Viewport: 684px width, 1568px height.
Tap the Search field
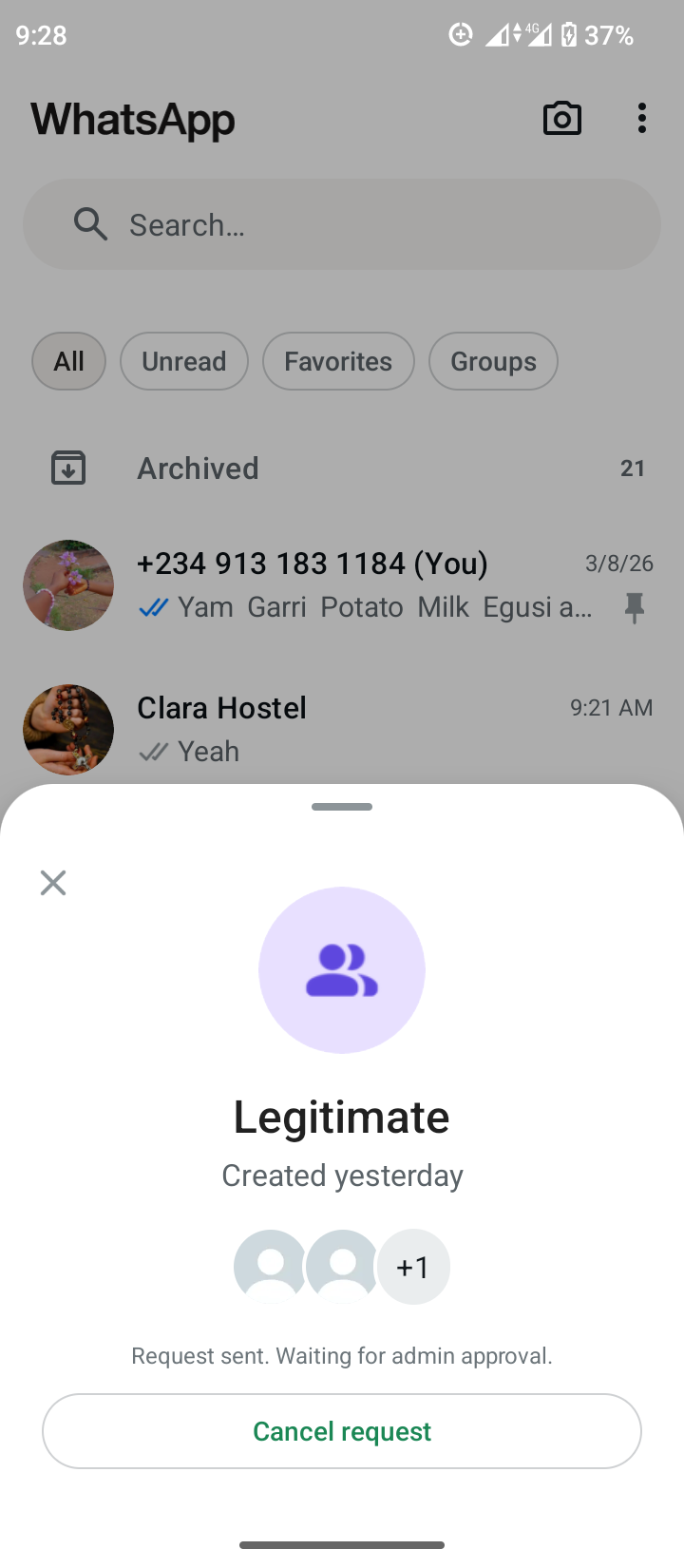[342, 225]
